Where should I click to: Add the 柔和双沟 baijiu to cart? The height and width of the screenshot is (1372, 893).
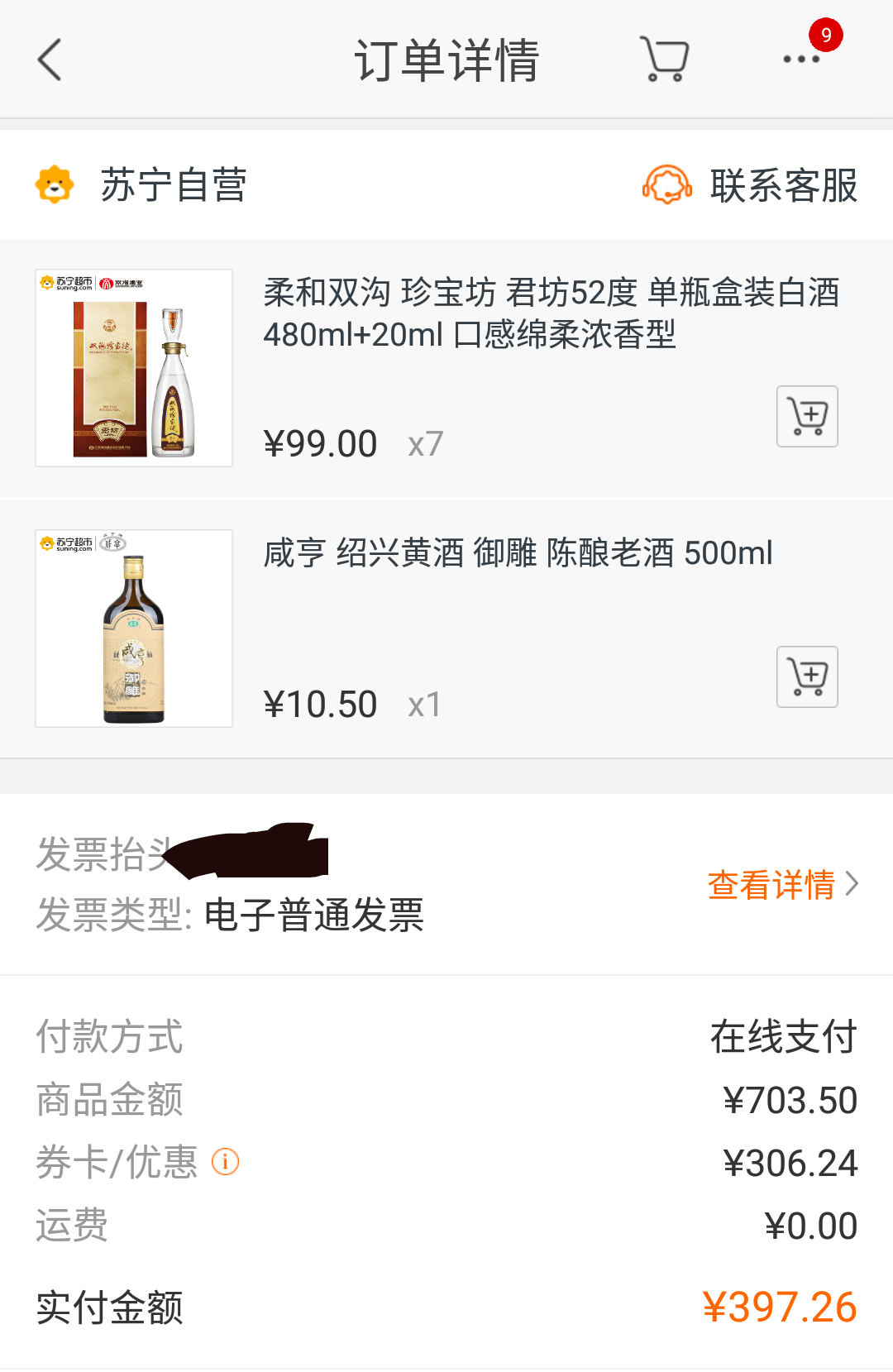pos(807,417)
